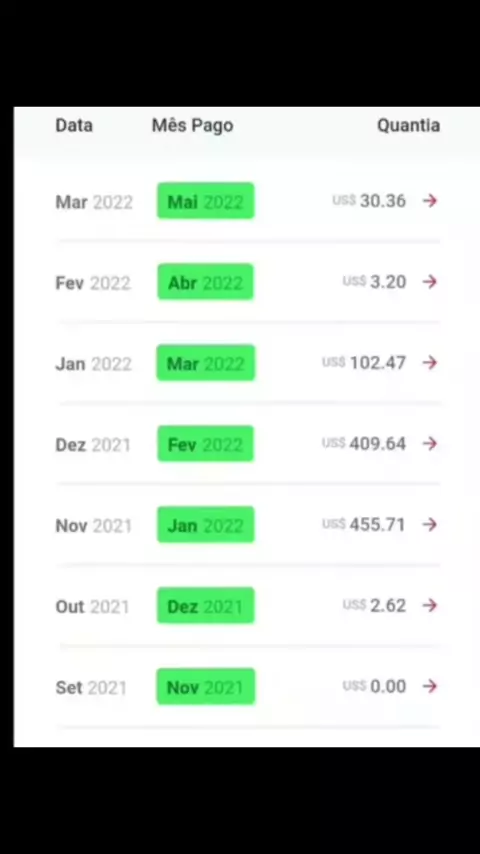The height and width of the screenshot is (854, 480).
Task: Open the Nov 2021 payment of US$ 455.71
Action: coord(430,524)
